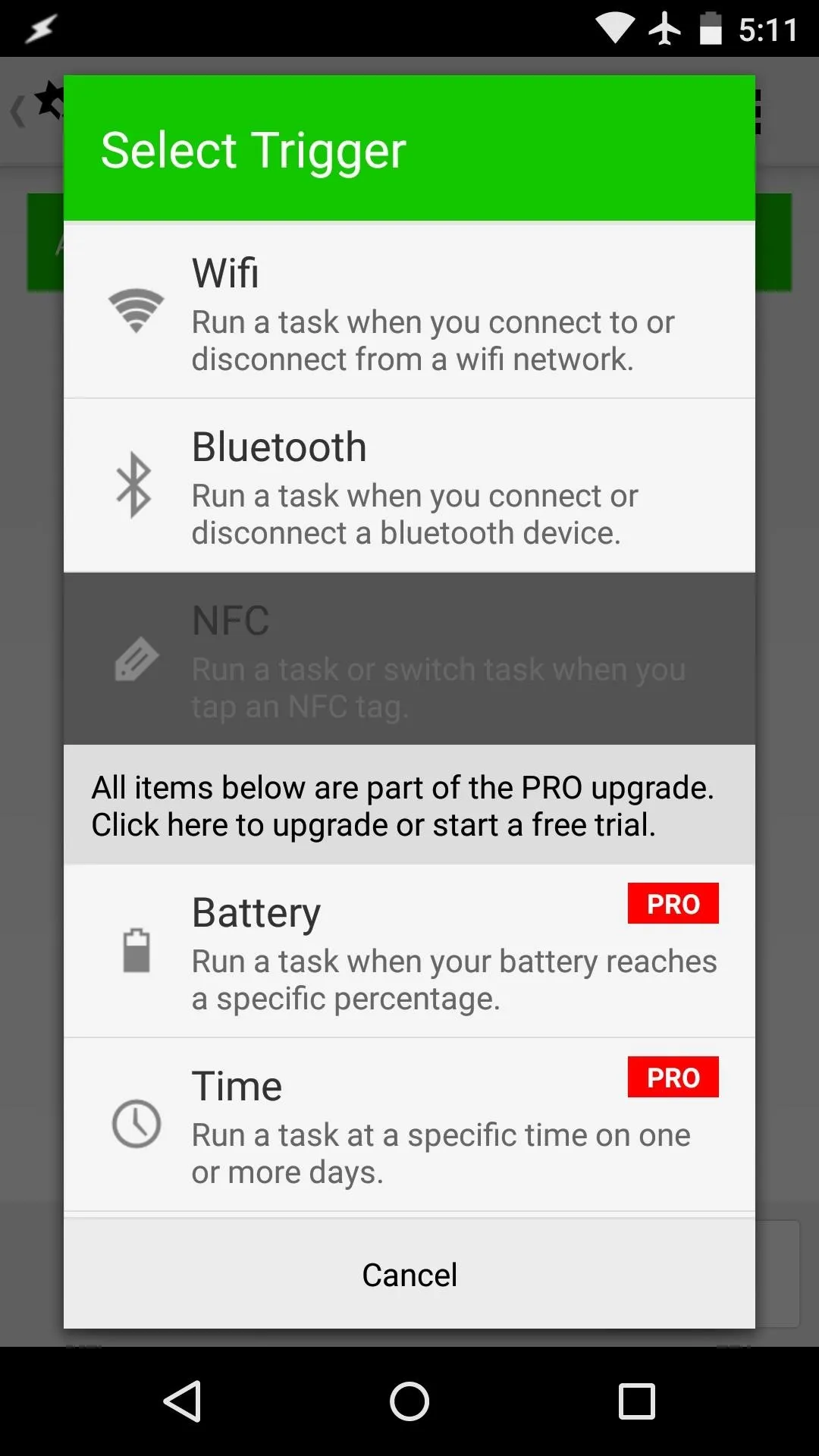Select the Wifi trigger

[x=409, y=311]
